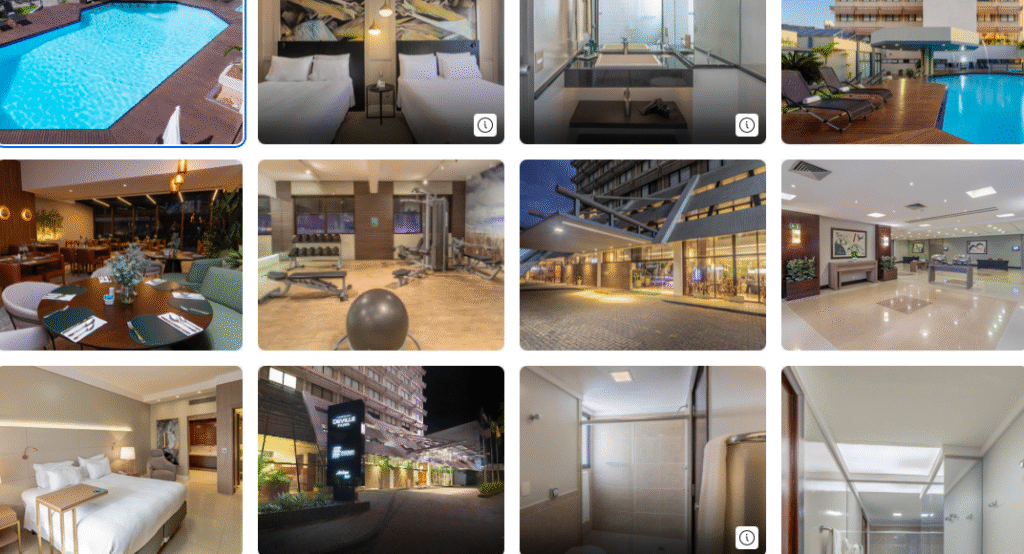Show info for the bathroom sink photo
Viewport: 1024px width, 554px height.
[x=747, y=125]
